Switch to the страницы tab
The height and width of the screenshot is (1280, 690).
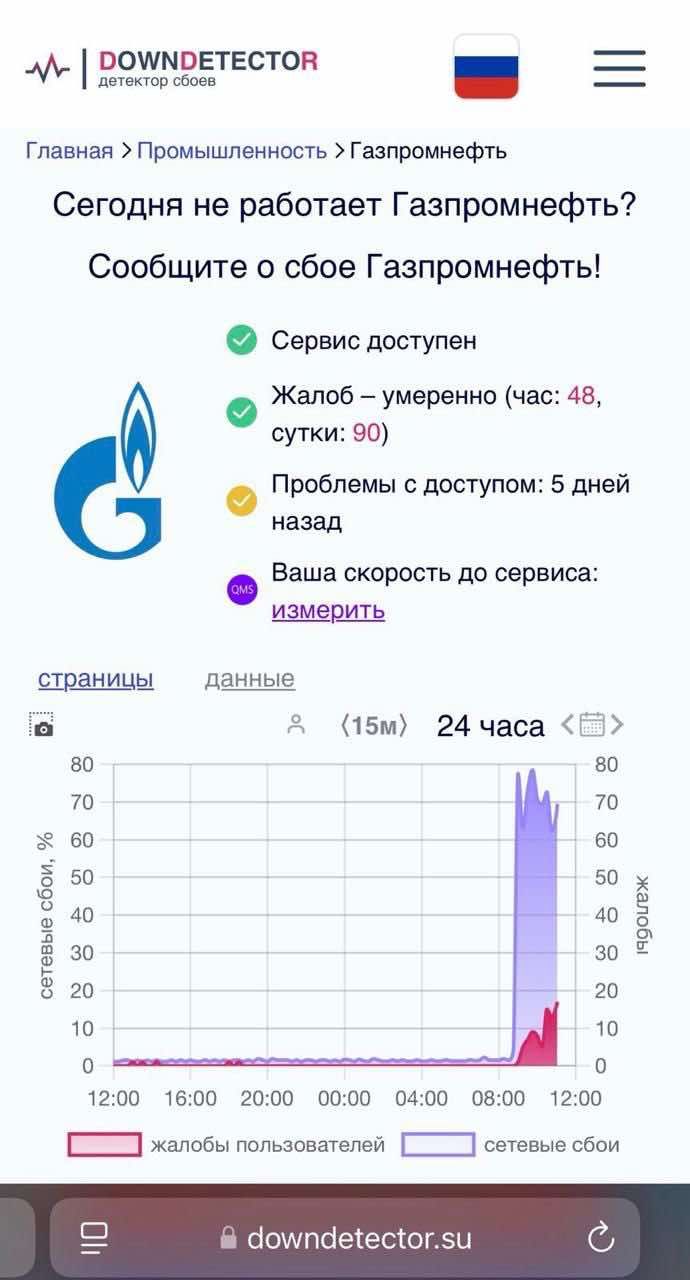coord(96,679)
